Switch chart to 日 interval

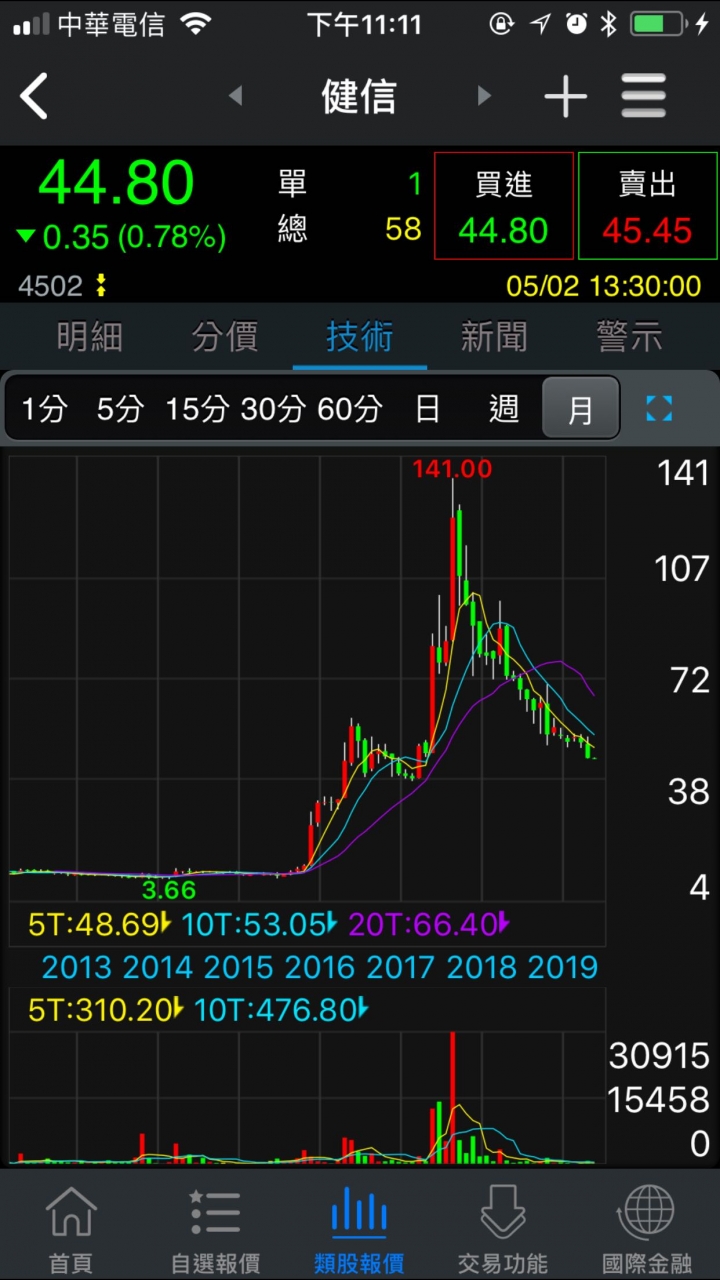click(427, 408)
